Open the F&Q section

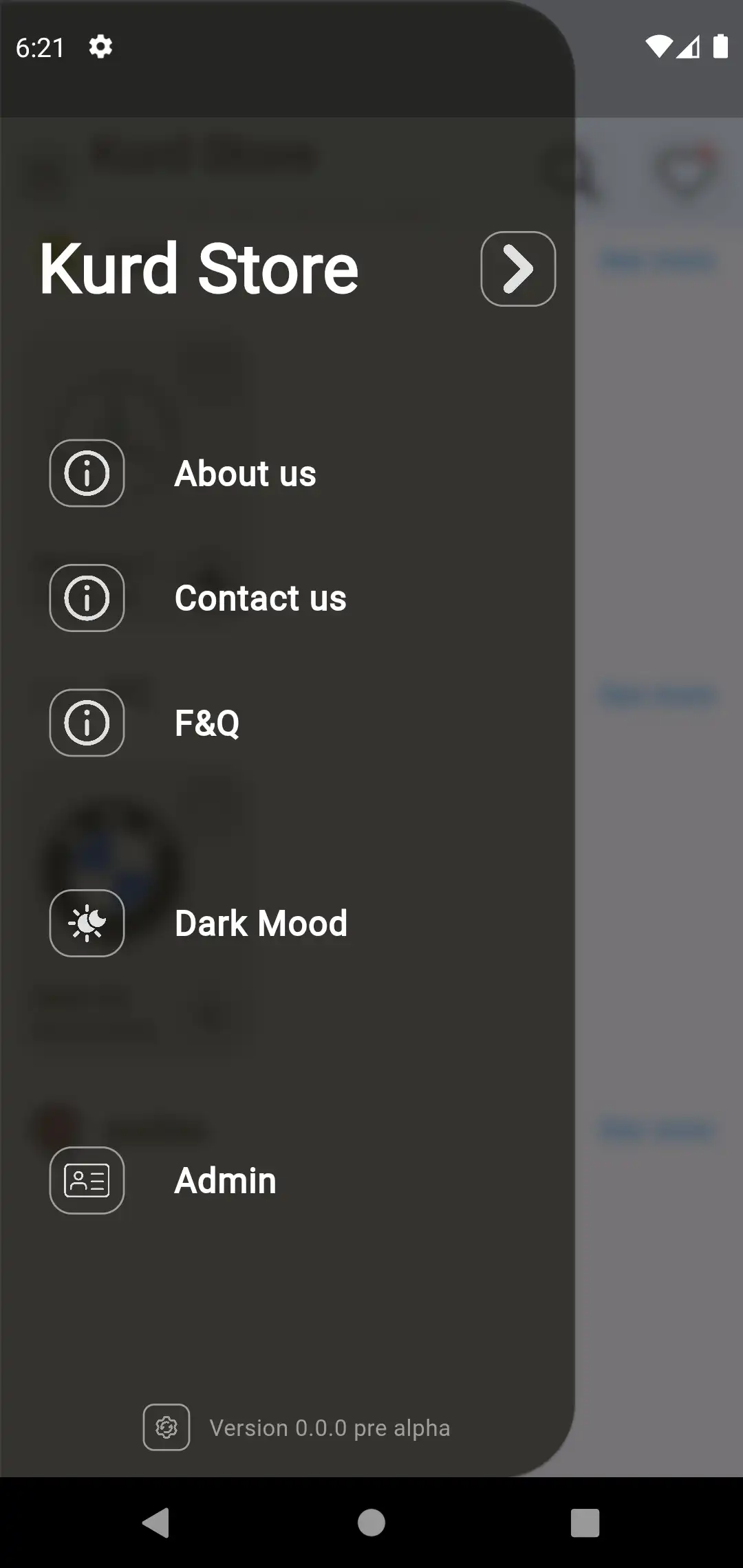click(206, 723)
